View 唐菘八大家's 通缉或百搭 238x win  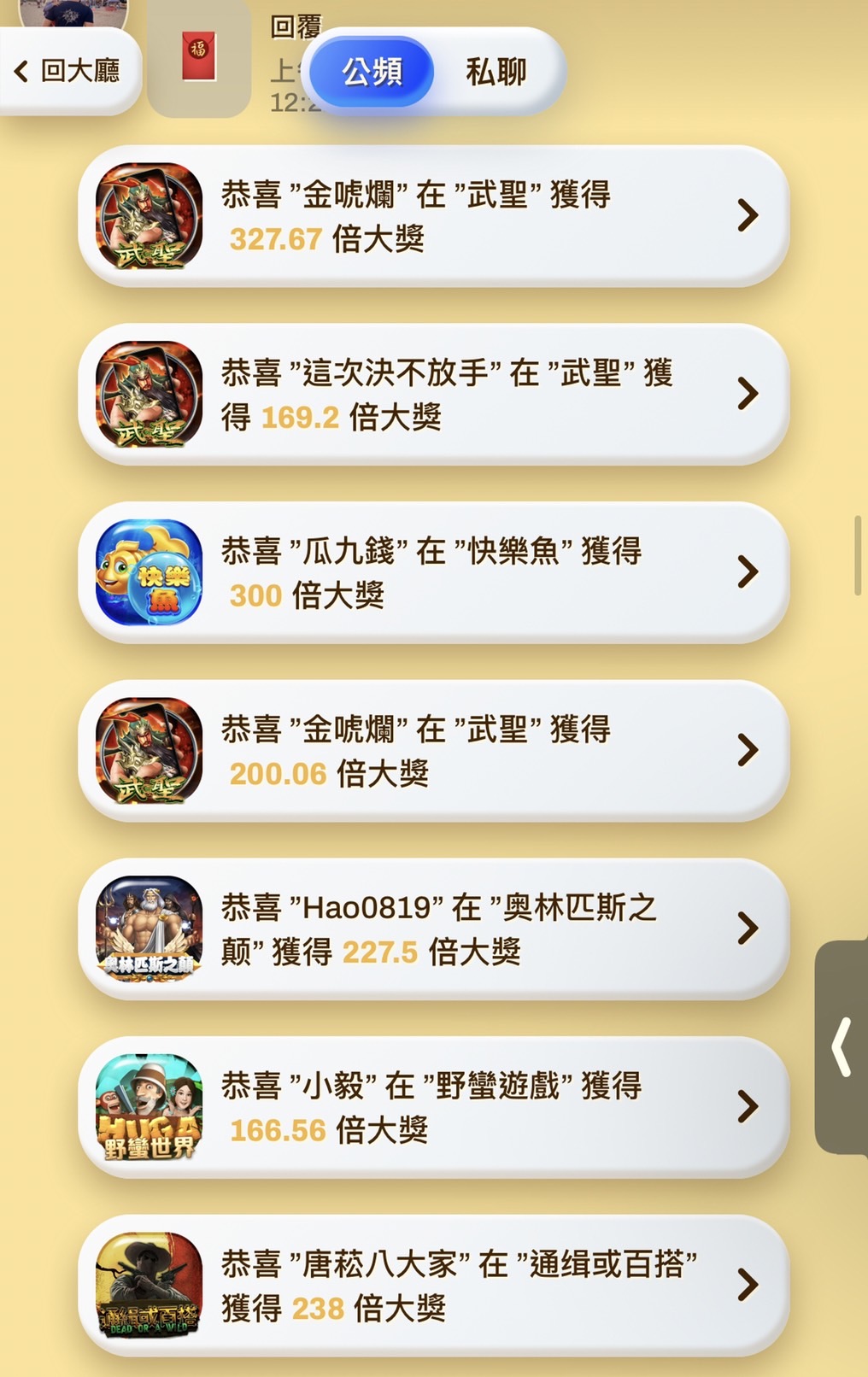click(x=433, y=1286)
